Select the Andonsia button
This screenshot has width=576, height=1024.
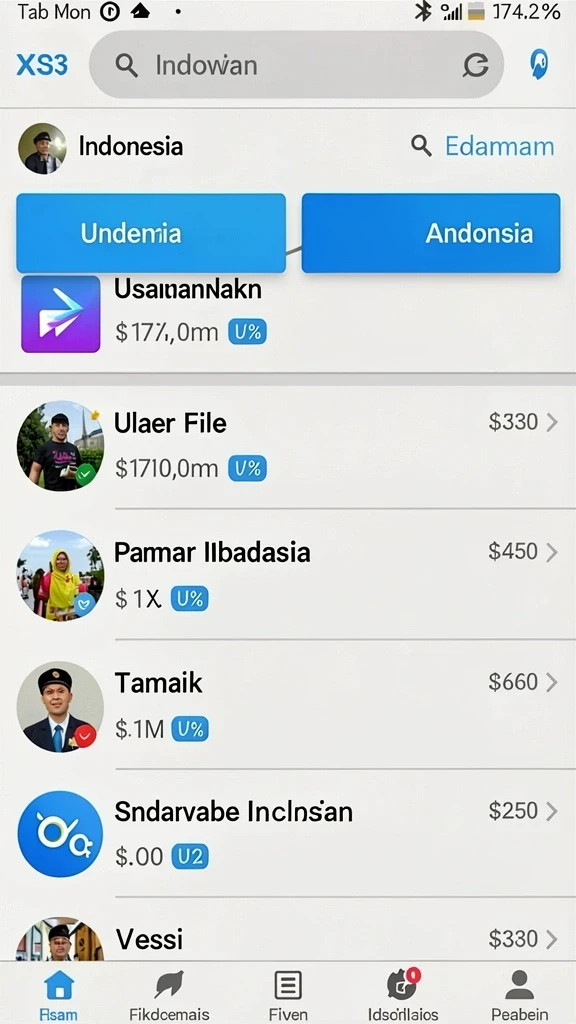coord(431,233)
